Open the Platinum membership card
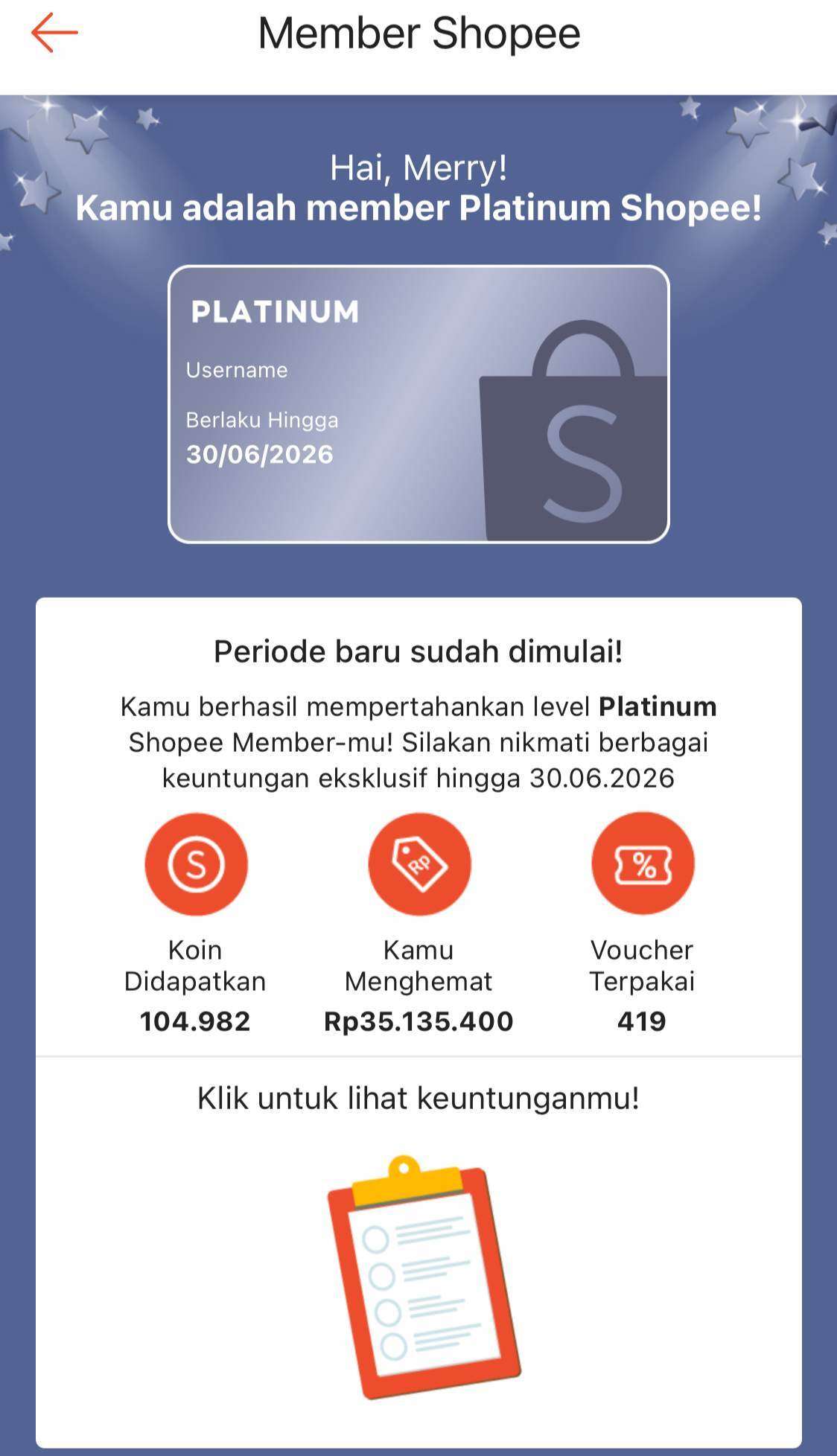 coord(418,404)
